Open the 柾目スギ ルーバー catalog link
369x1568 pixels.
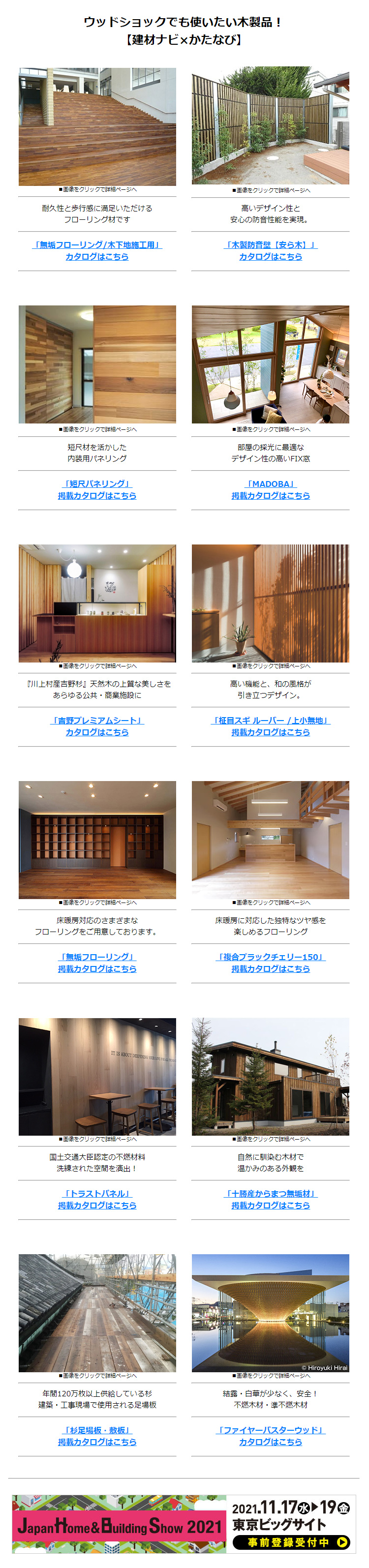[x=271, y=726]
